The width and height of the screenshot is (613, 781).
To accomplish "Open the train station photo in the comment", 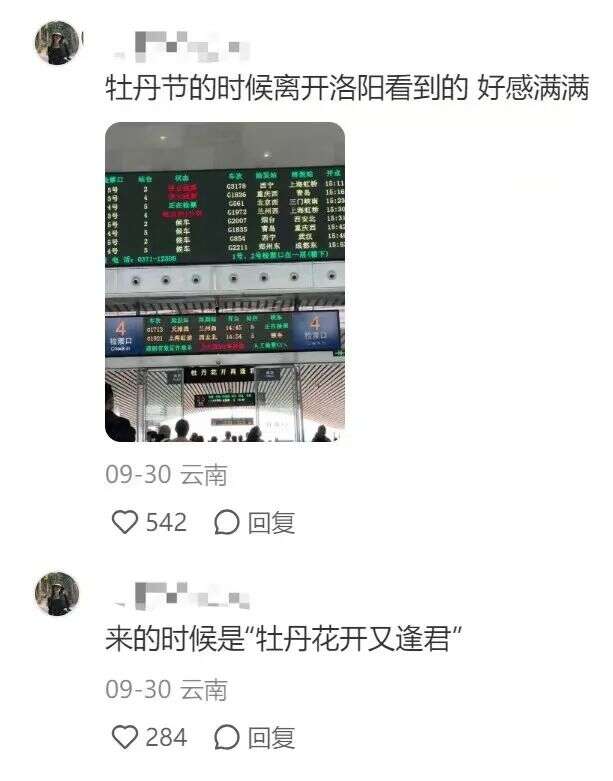I will tap(224, 282).
